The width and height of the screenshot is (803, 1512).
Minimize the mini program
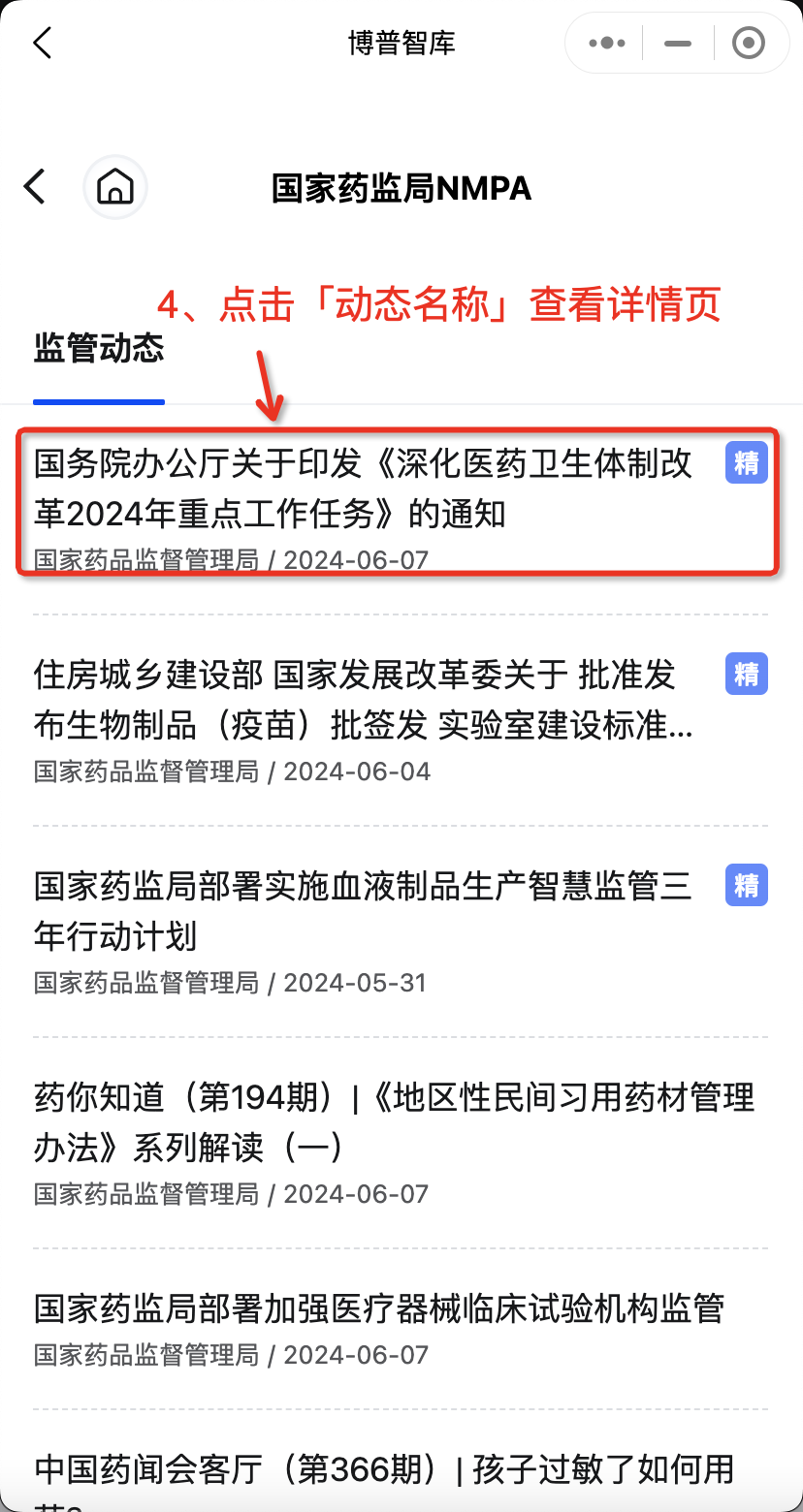[x=678, y=43]
